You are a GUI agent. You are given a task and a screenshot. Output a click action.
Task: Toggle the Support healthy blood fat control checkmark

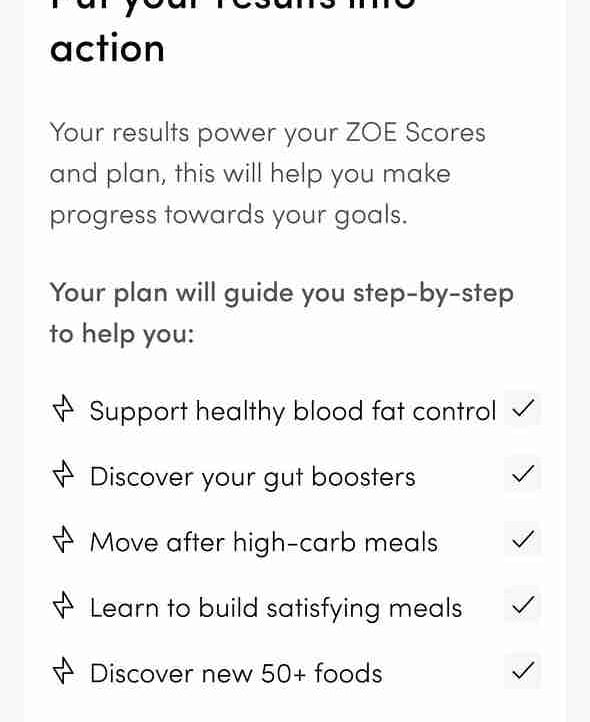pos(523,408)
